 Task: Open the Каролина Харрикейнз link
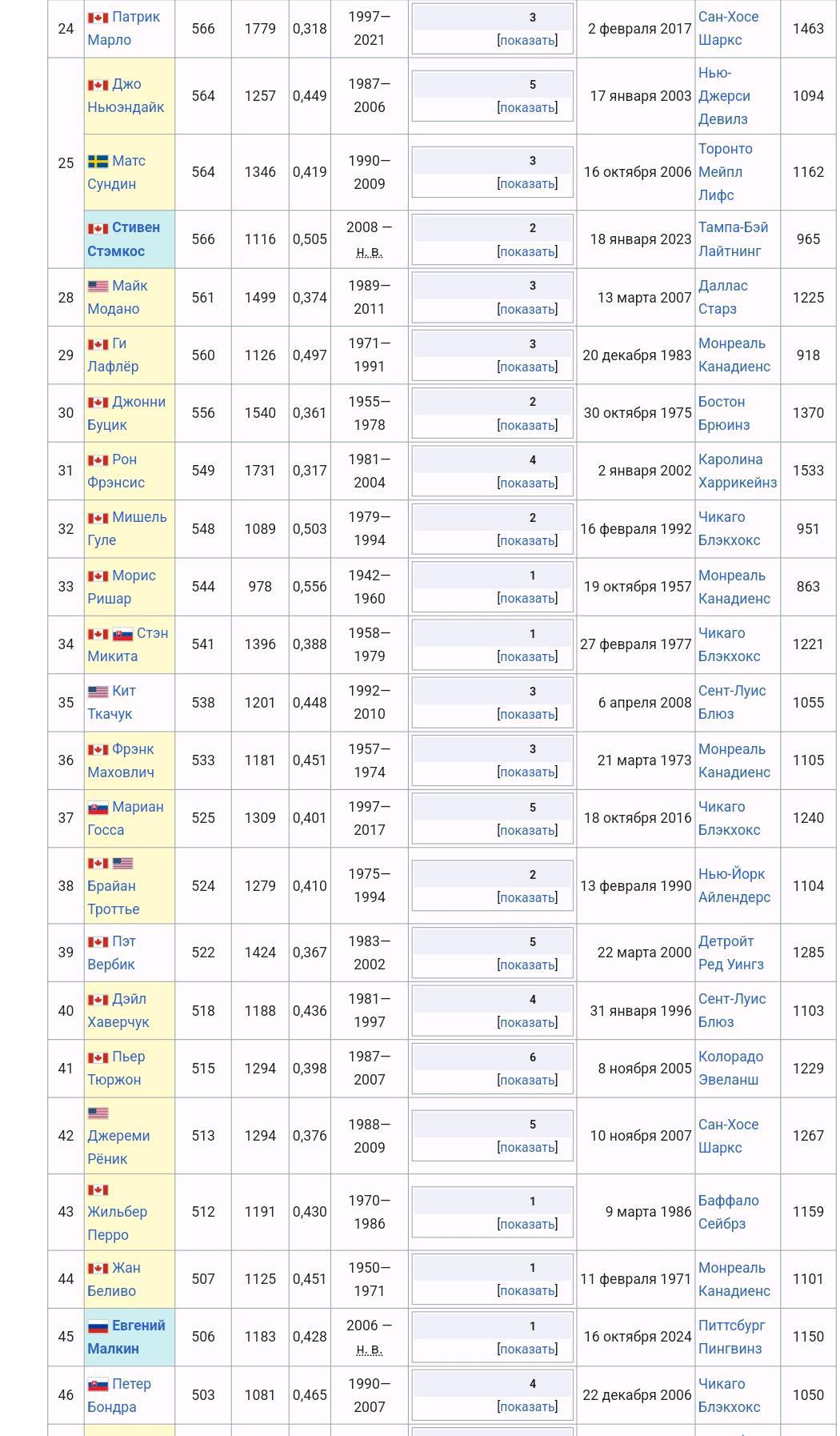(737, 471)
